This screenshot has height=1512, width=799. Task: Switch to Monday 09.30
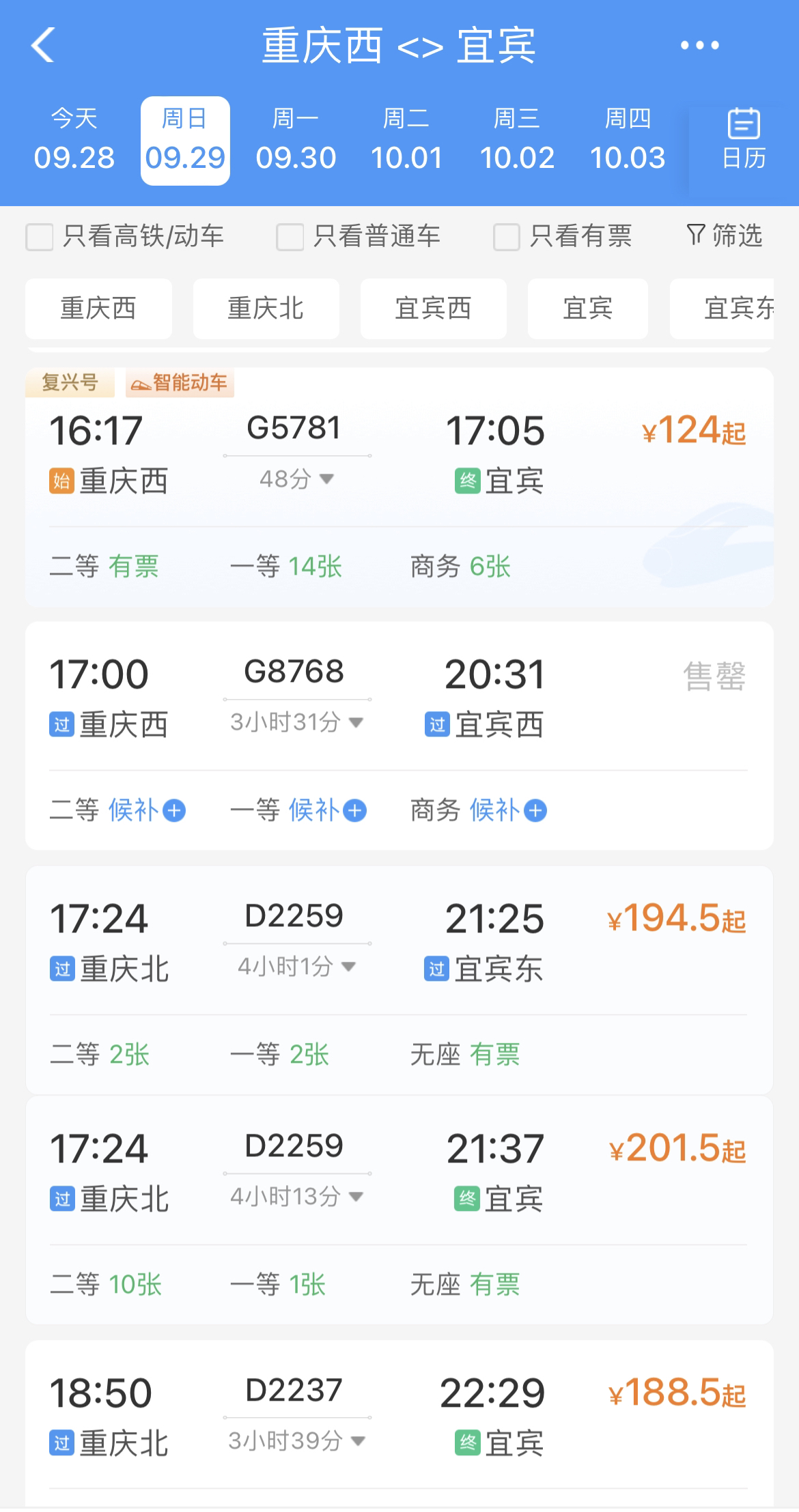click(296, 140)
